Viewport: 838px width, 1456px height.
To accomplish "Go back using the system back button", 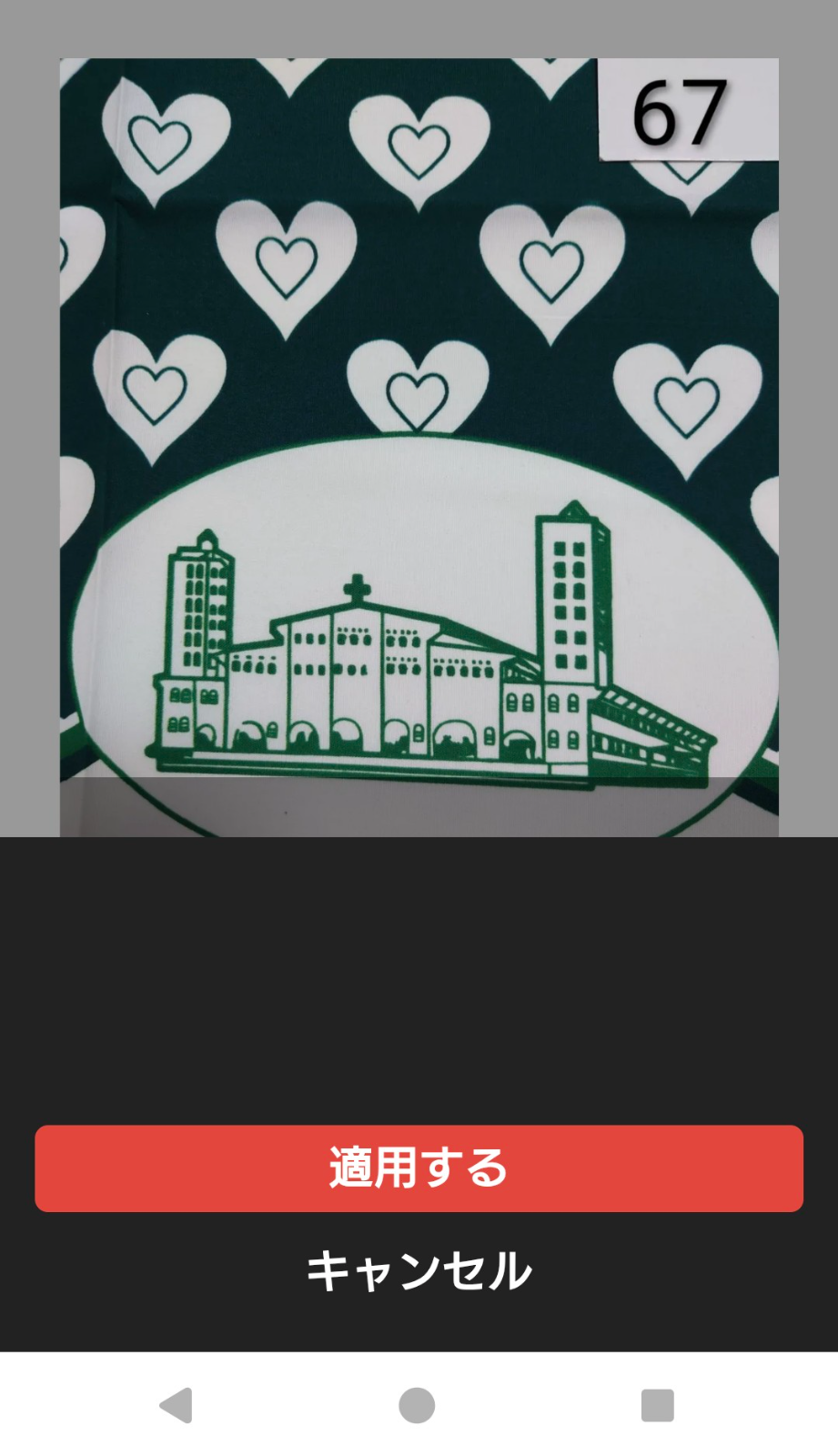I will [x=176, y=1405].
